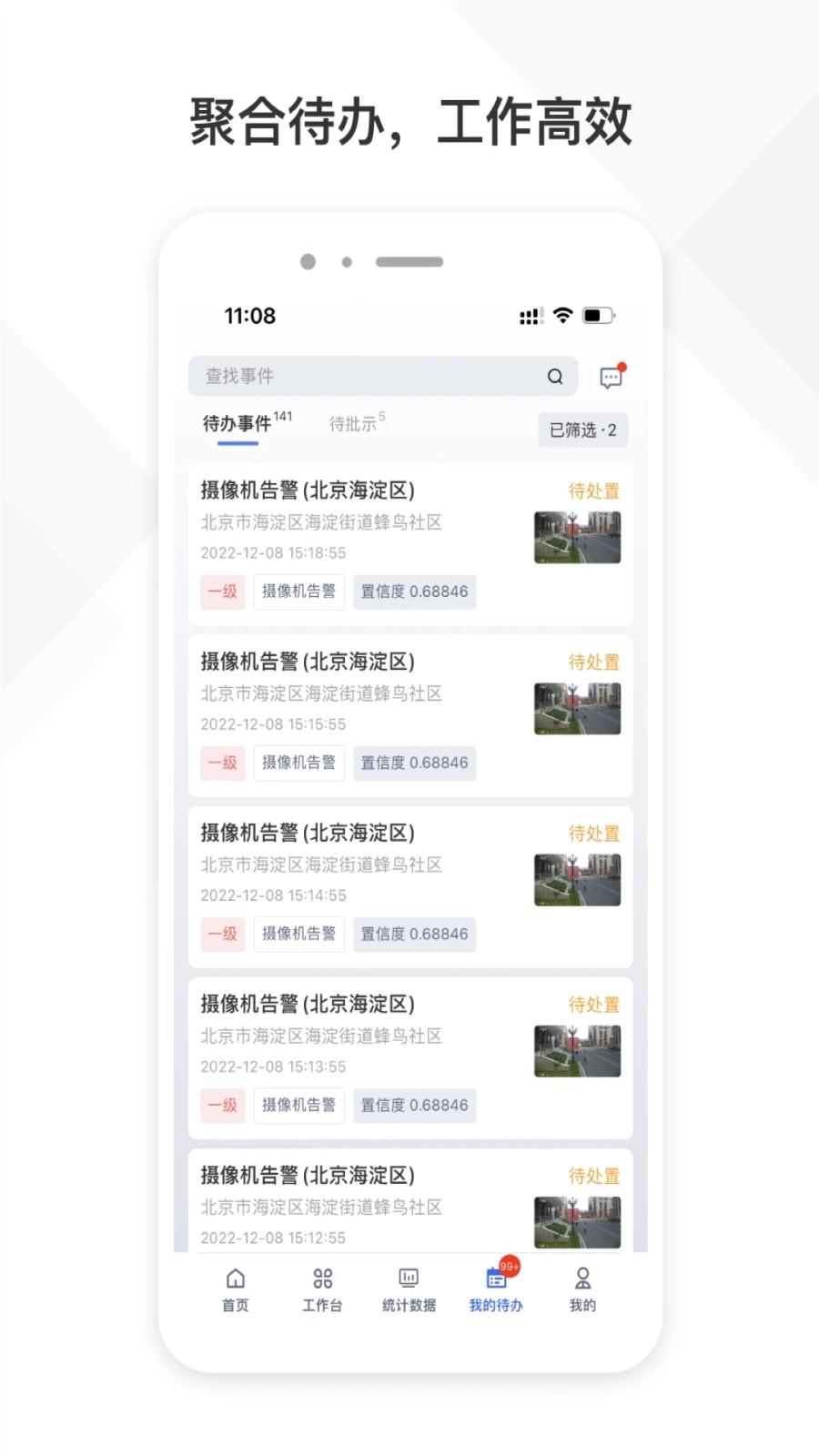The height and width of the screenshot is (1456, 819).
Task: Tap 待处置 on the first event
Action: pos(593,491)
